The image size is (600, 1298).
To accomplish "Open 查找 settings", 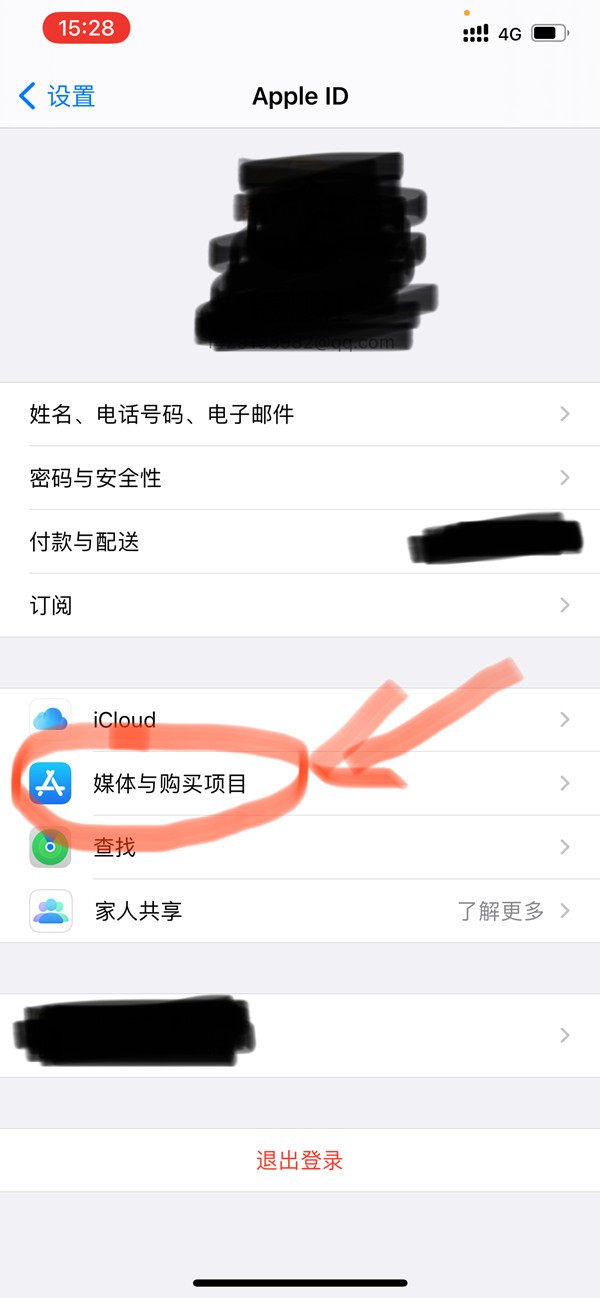I will (300, 848).
